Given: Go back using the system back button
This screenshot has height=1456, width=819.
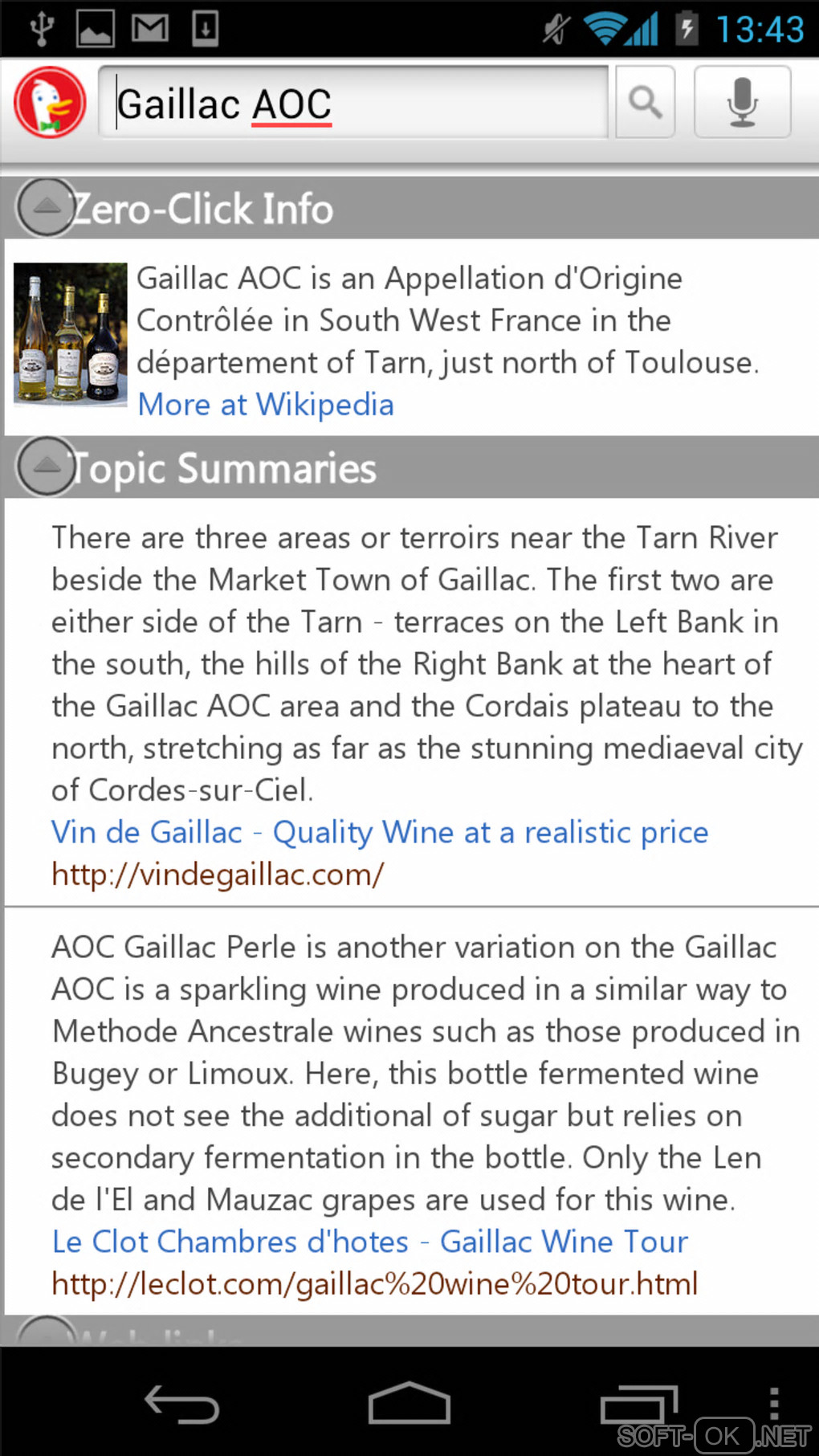Looking at the screenshot, I should point(181,1405).
